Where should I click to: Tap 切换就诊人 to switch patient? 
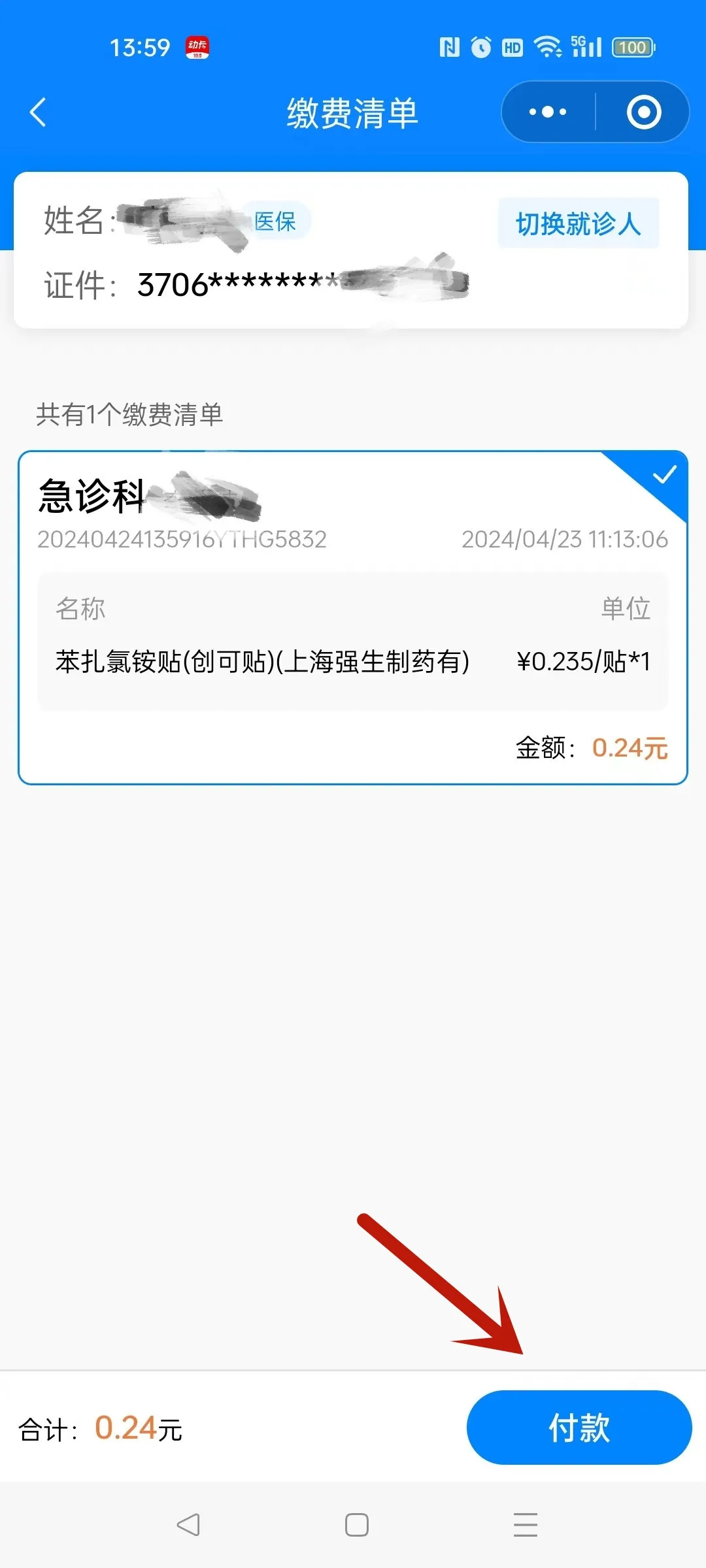tap(578, 223)
